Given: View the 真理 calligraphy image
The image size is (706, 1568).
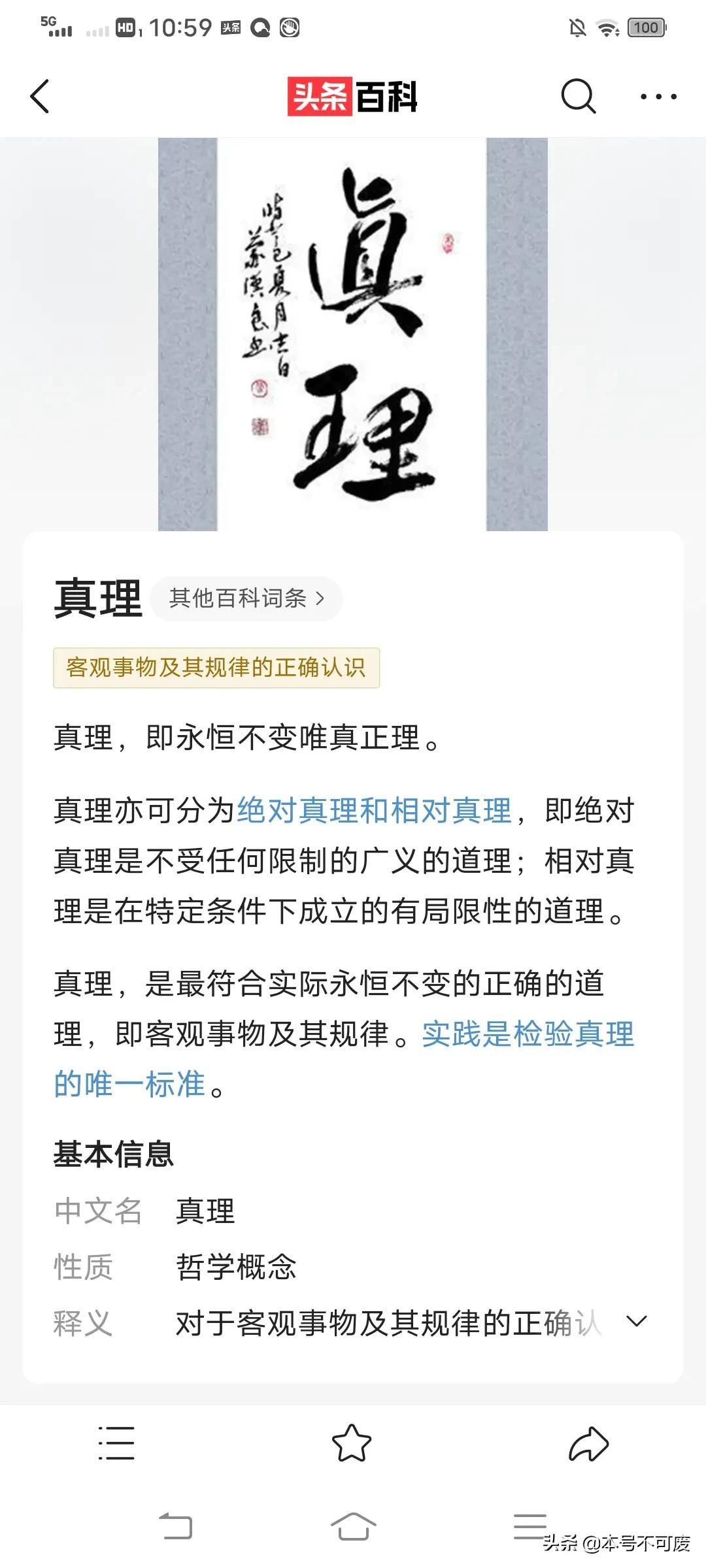Looking at the screenshot, I should (353, 335).
